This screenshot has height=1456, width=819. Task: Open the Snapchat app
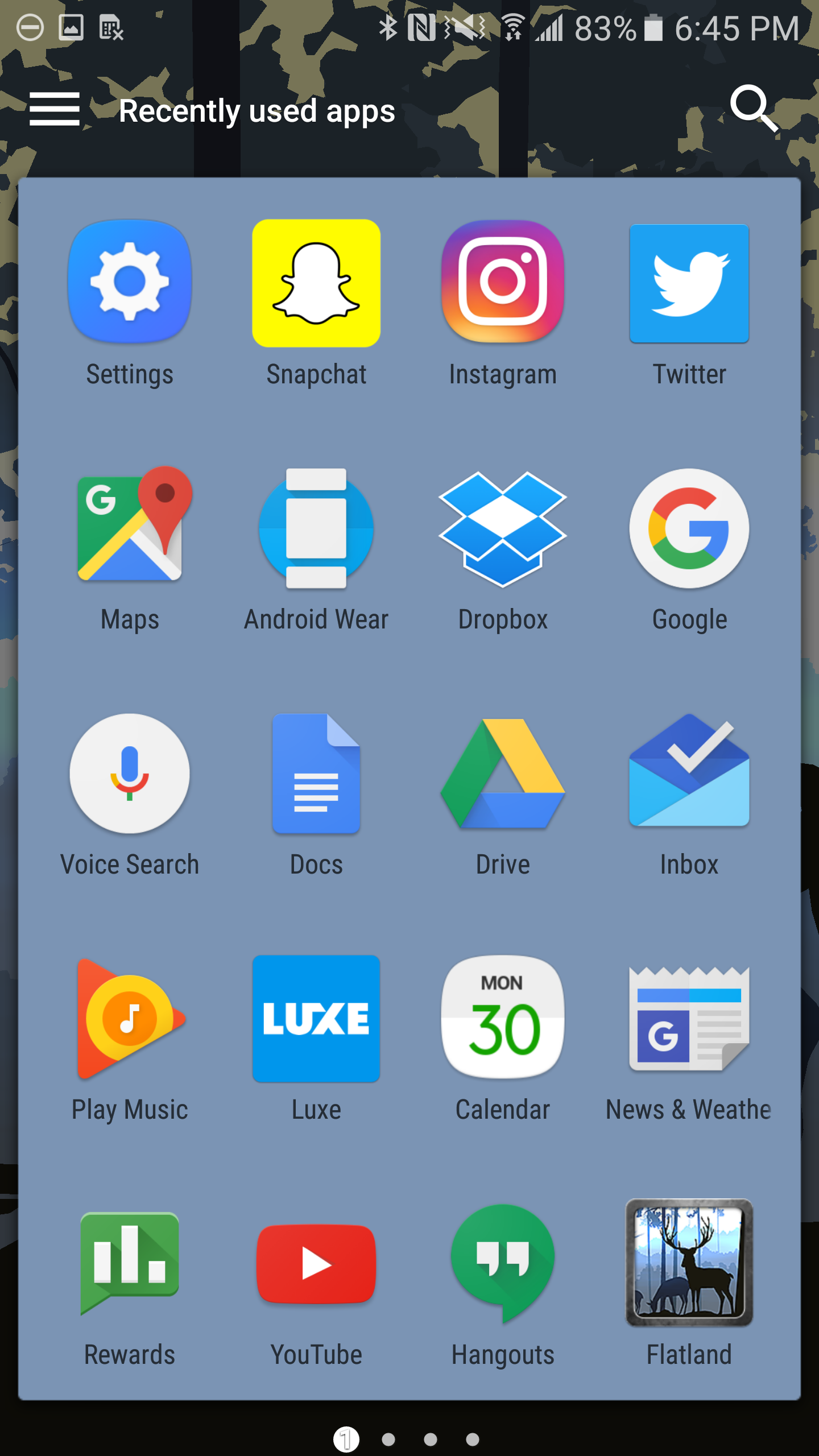click(316, 283)
